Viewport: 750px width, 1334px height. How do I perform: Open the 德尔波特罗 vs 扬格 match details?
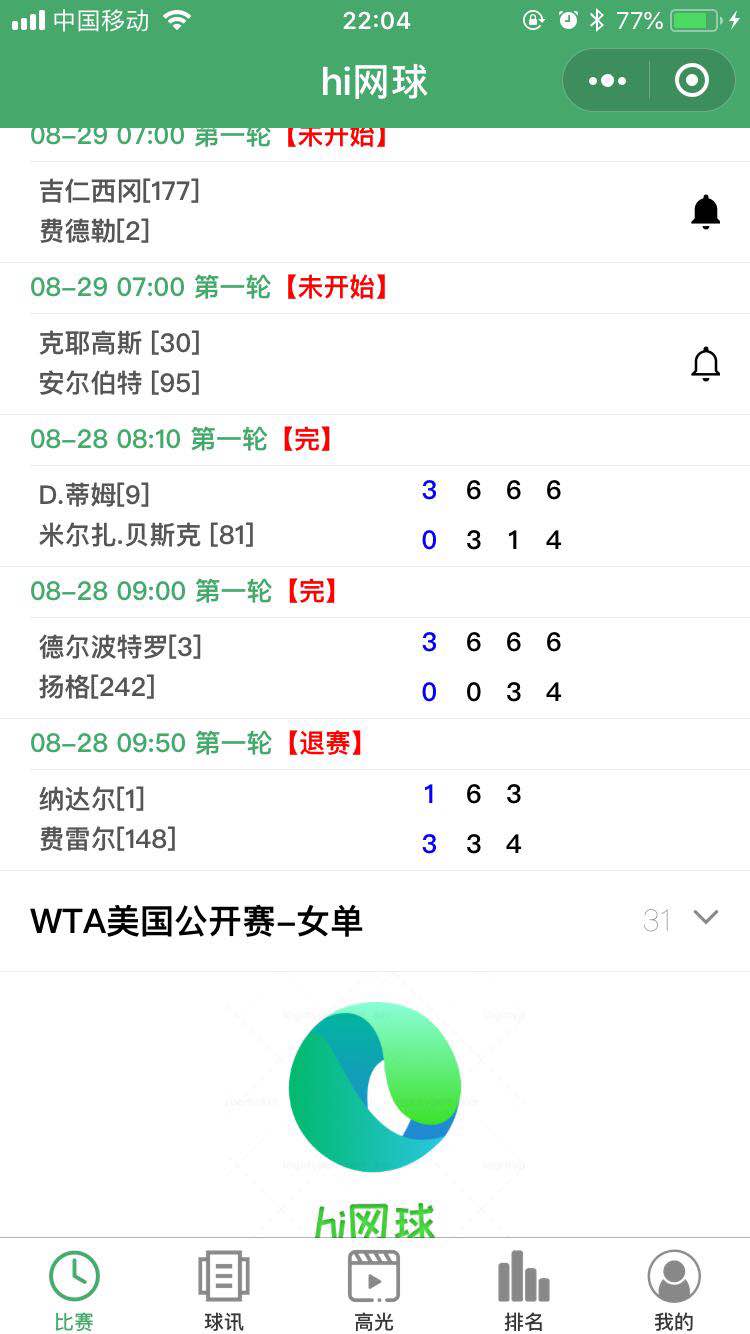tap(375, 668)
